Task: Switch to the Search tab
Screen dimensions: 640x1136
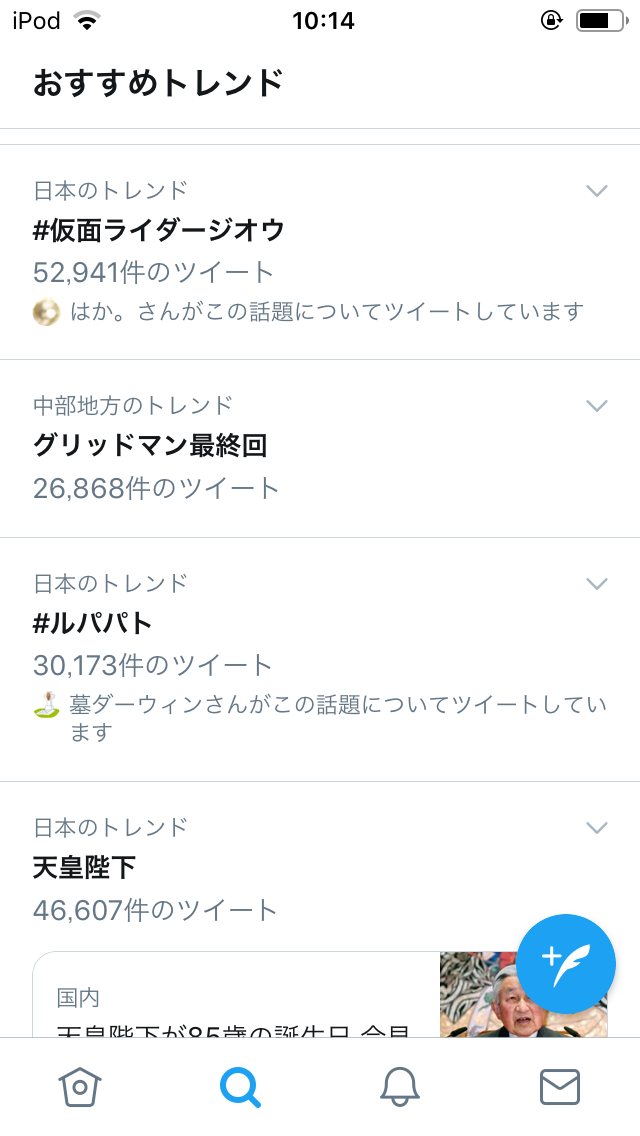Action: coord(240,1086)
